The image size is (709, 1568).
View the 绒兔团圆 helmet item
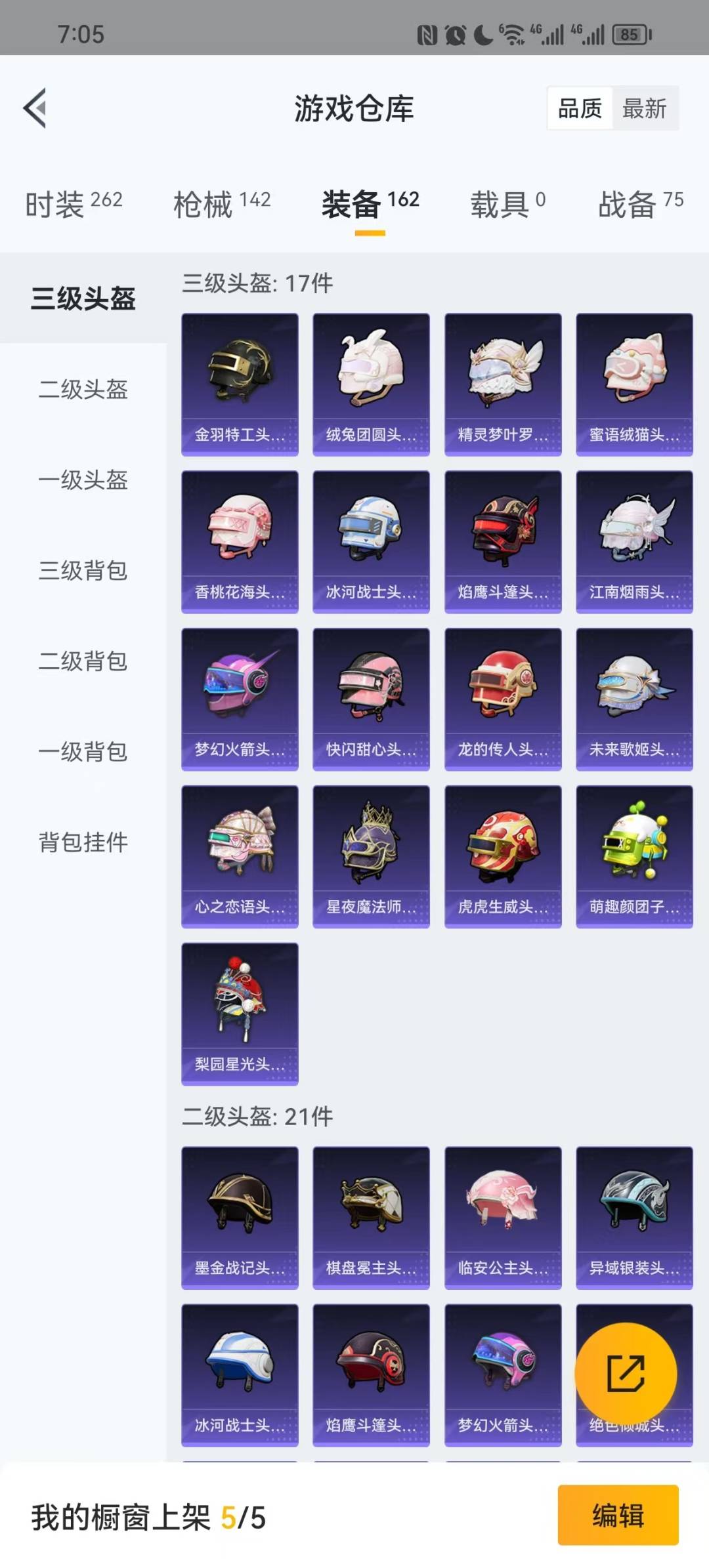click(x=371, y=384)
